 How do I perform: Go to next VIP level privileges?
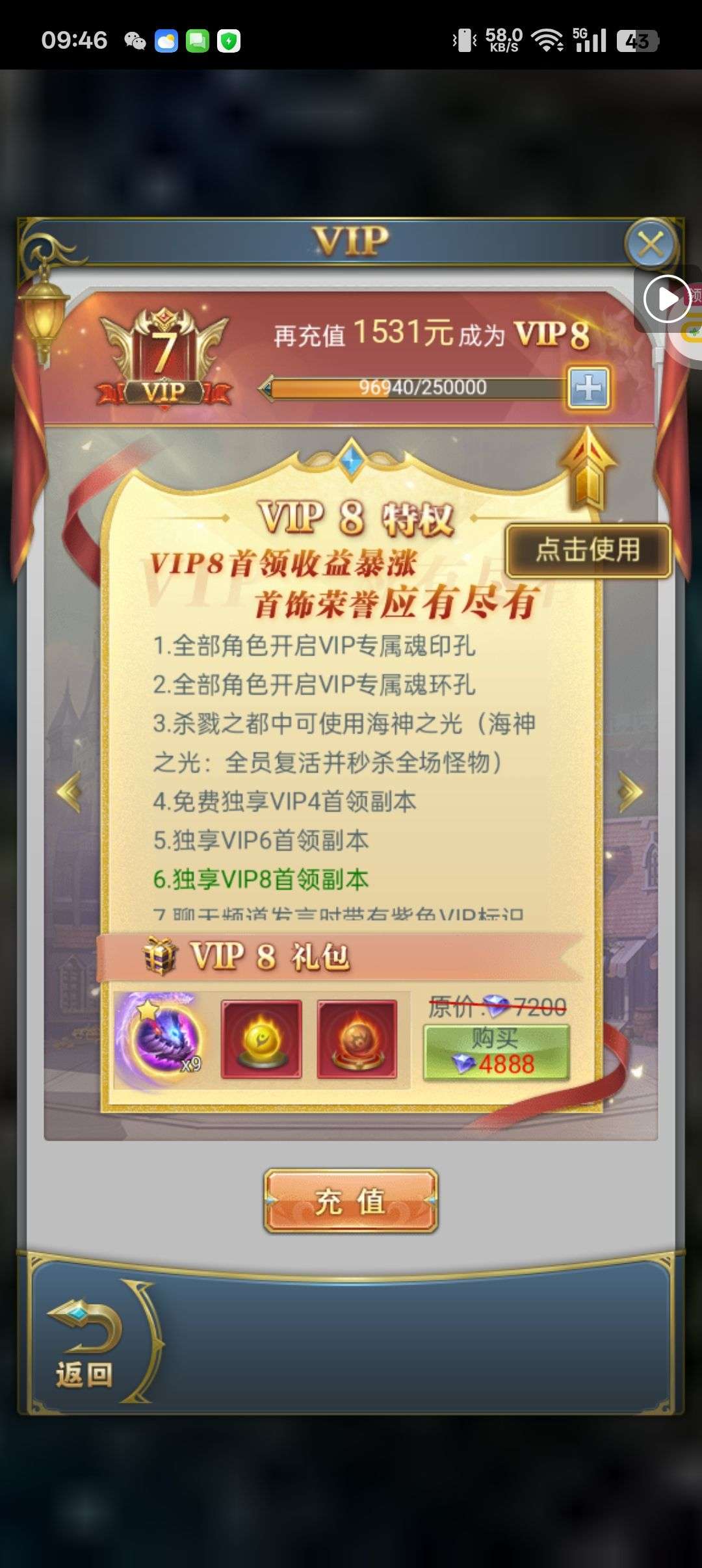pos(630,791)
